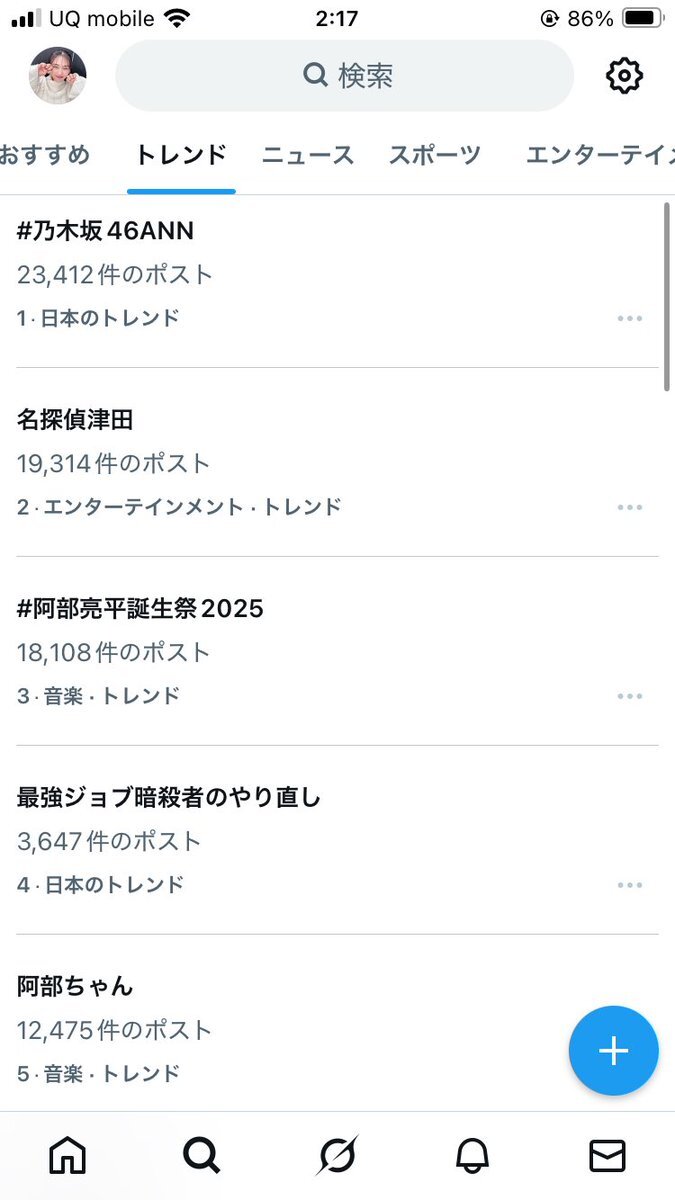Open the #乃木坂46ANN trend
This screenshot has height=1200, width=675.
[105, 231]
